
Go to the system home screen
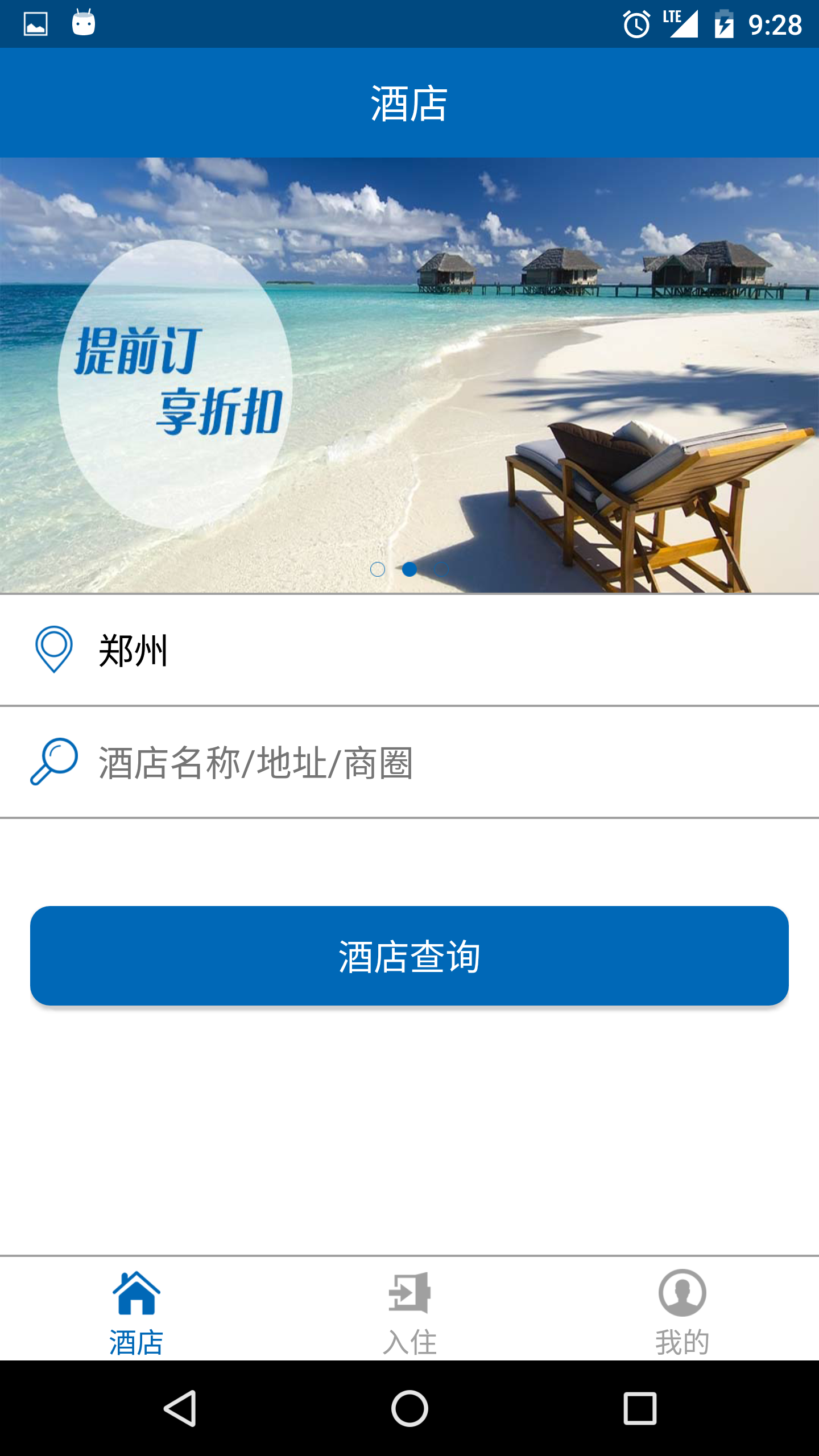point(409,1408)
